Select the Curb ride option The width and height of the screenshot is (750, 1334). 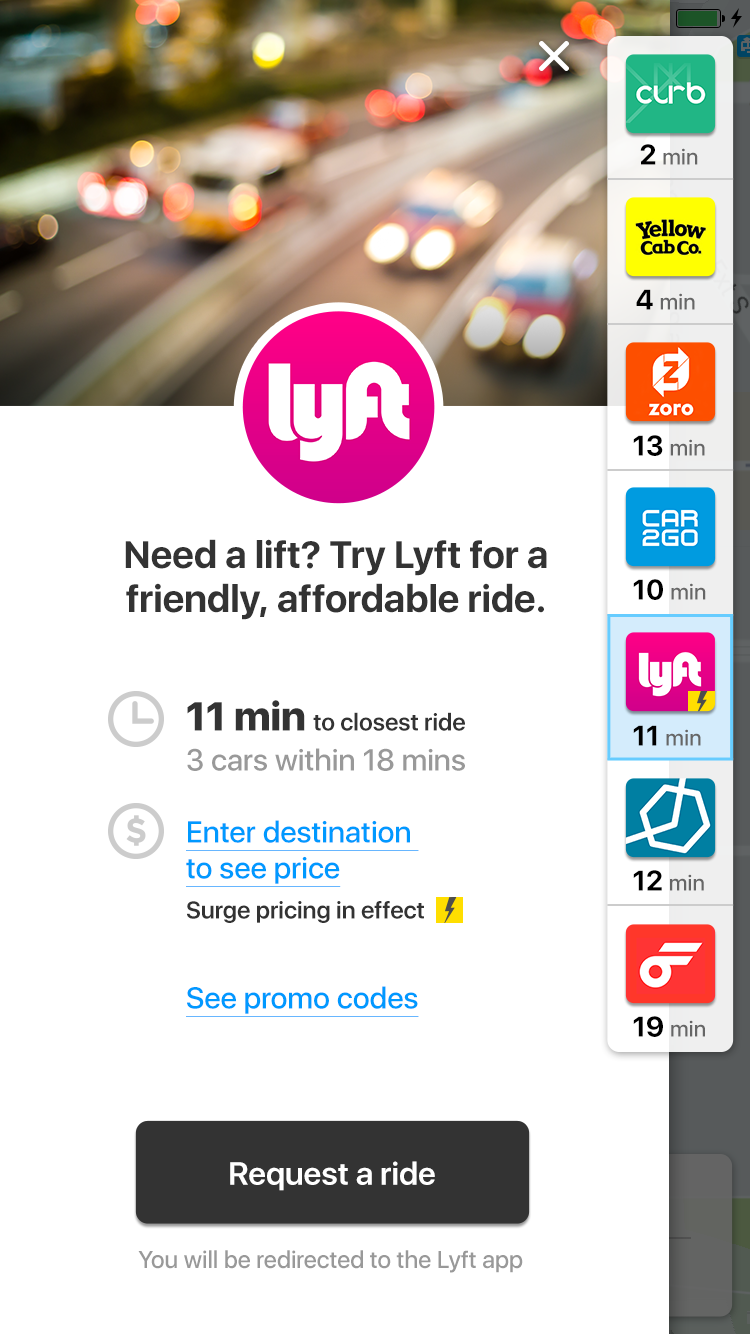pyautogui.click(x=670, y=109)
